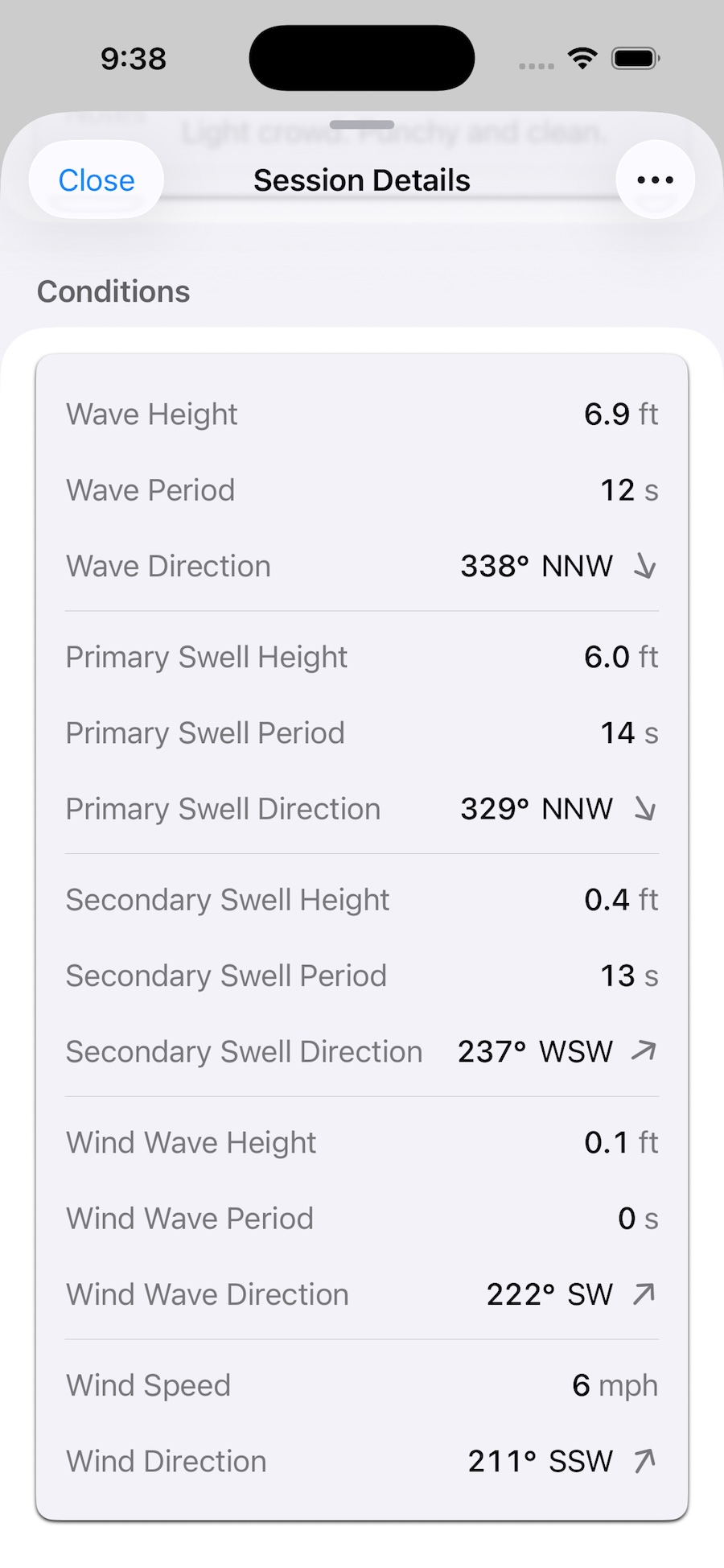
Task: Tap the Wind Direction arrow icon
Action: pyautogui.click(x=644, y=1461)
